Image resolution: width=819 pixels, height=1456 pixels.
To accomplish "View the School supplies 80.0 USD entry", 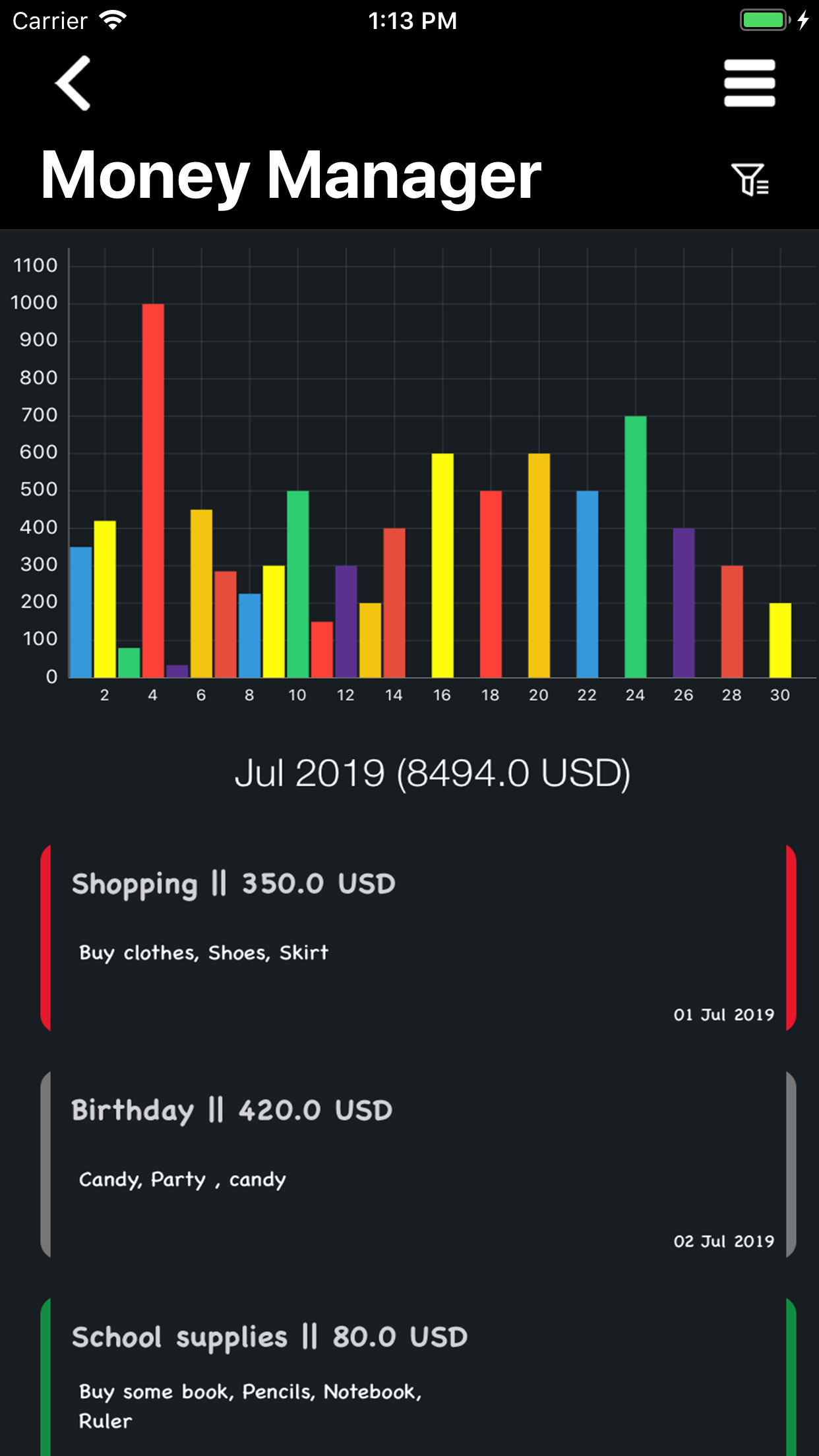I will (x=418, y=1377).
